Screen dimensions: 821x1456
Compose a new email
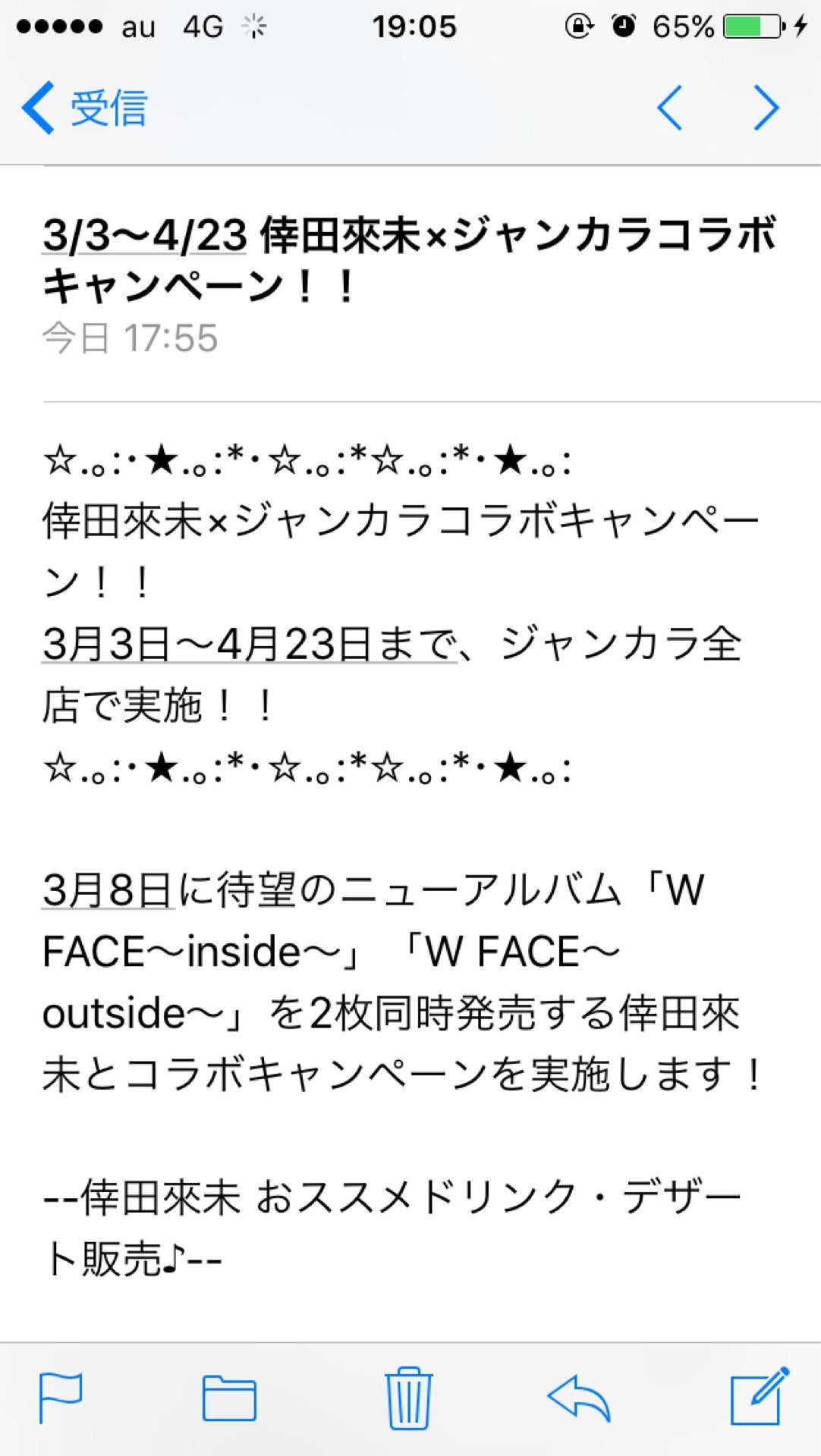point(760,1397)
